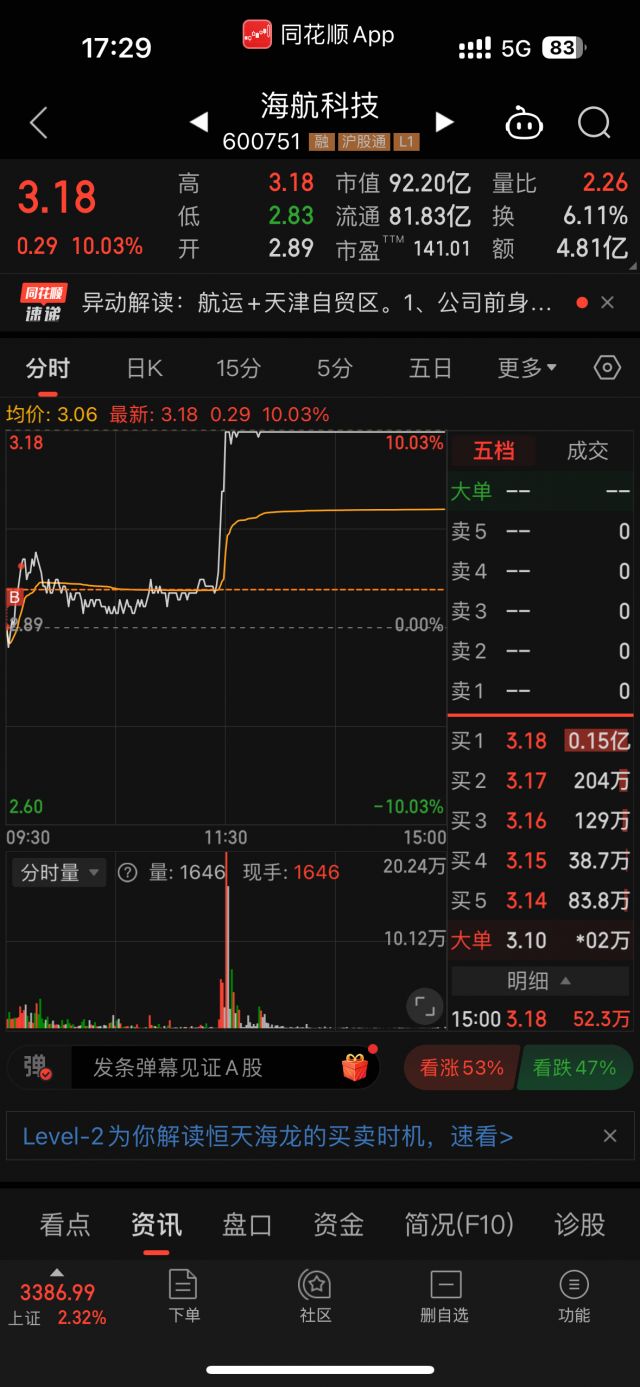Vote 看涨 bullish
Viewport: 640px width, 1387px height.
tap(460, 1068)
